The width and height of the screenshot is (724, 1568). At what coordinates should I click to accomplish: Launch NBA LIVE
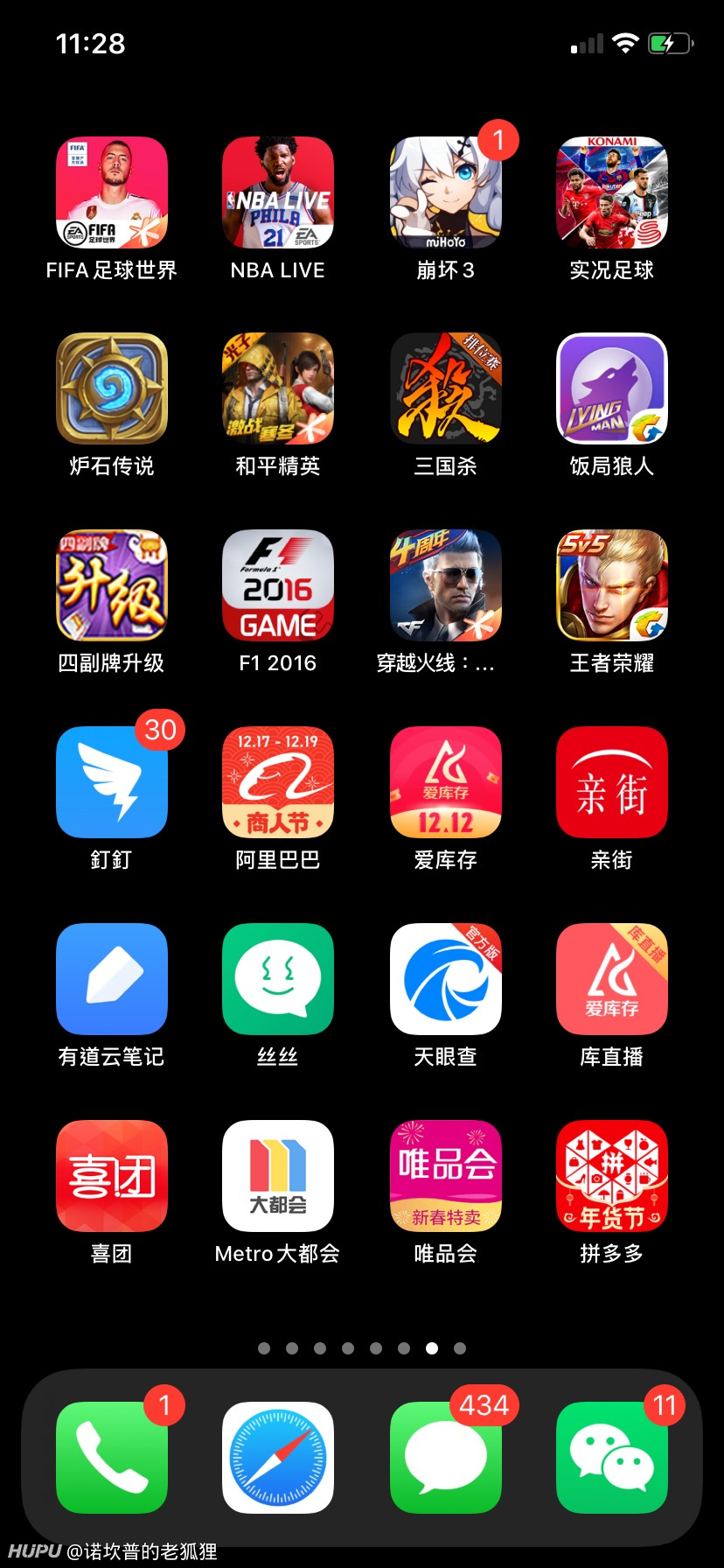pyautogui.click(x=278, y=192)
